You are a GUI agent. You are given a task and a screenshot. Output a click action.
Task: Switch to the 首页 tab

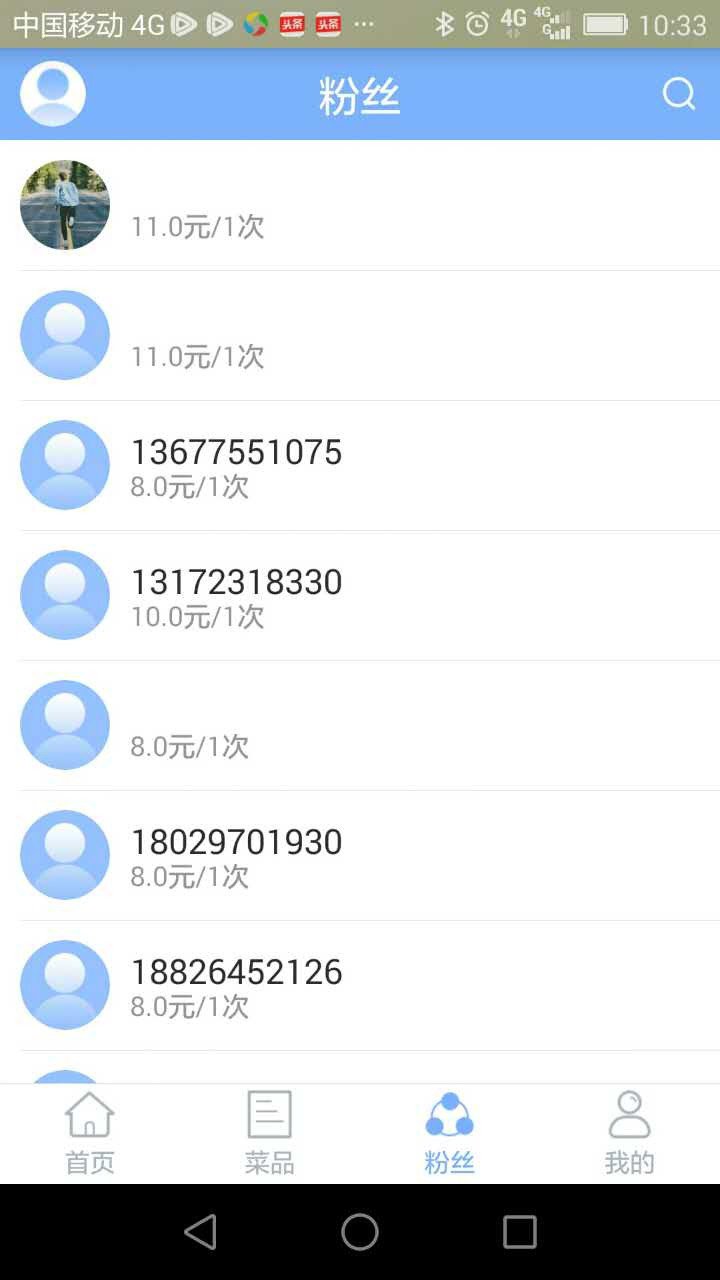(x=90, y=1133)
